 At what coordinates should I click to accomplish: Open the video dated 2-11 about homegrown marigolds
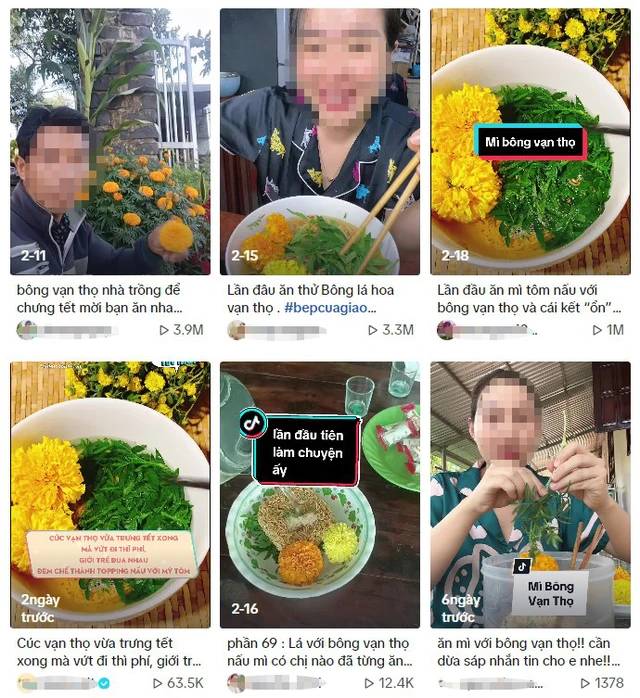click(110, 140)
